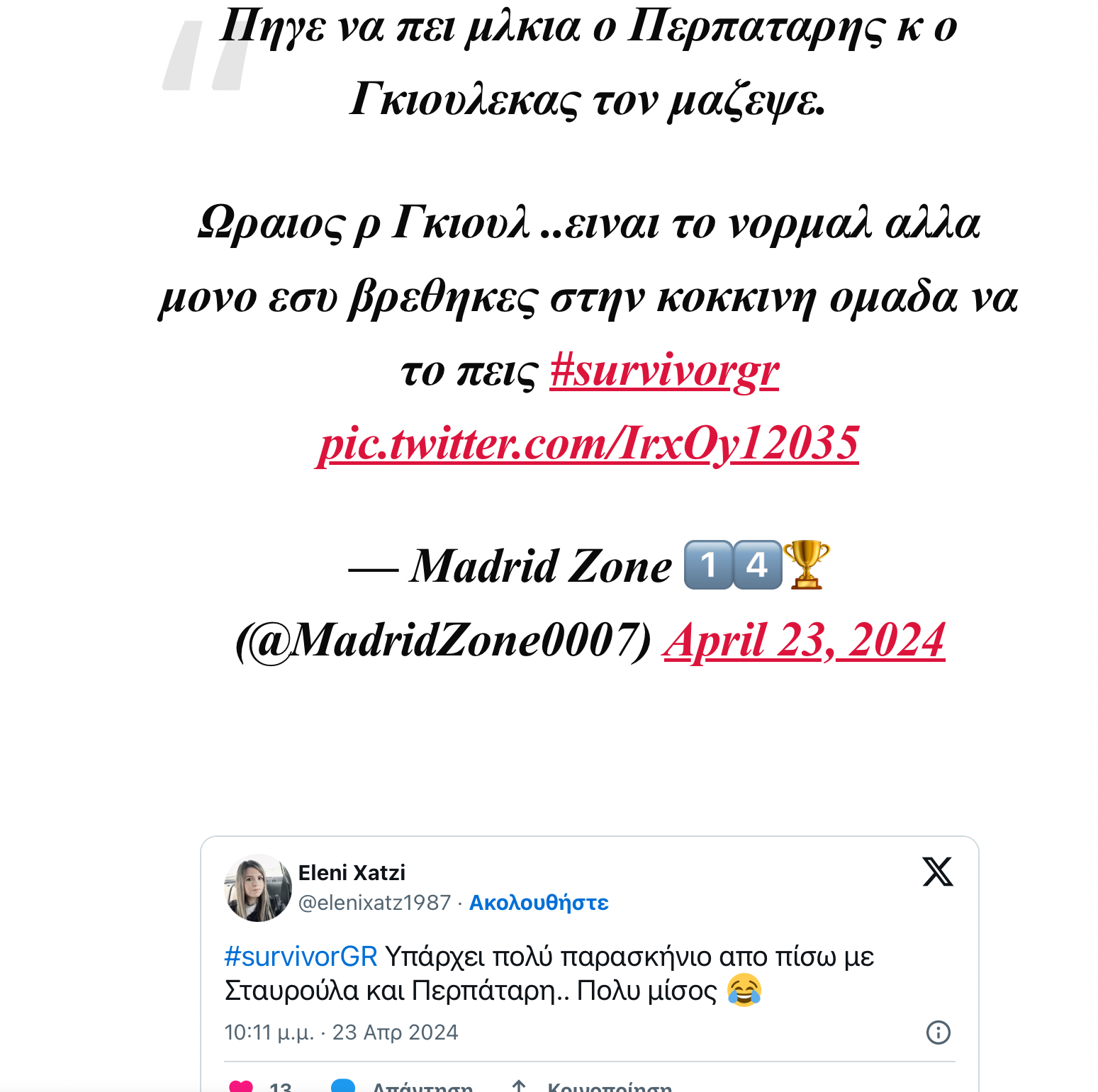Open the #survivorgr hashtag link

pyautogui.click(x=664, y=371)
